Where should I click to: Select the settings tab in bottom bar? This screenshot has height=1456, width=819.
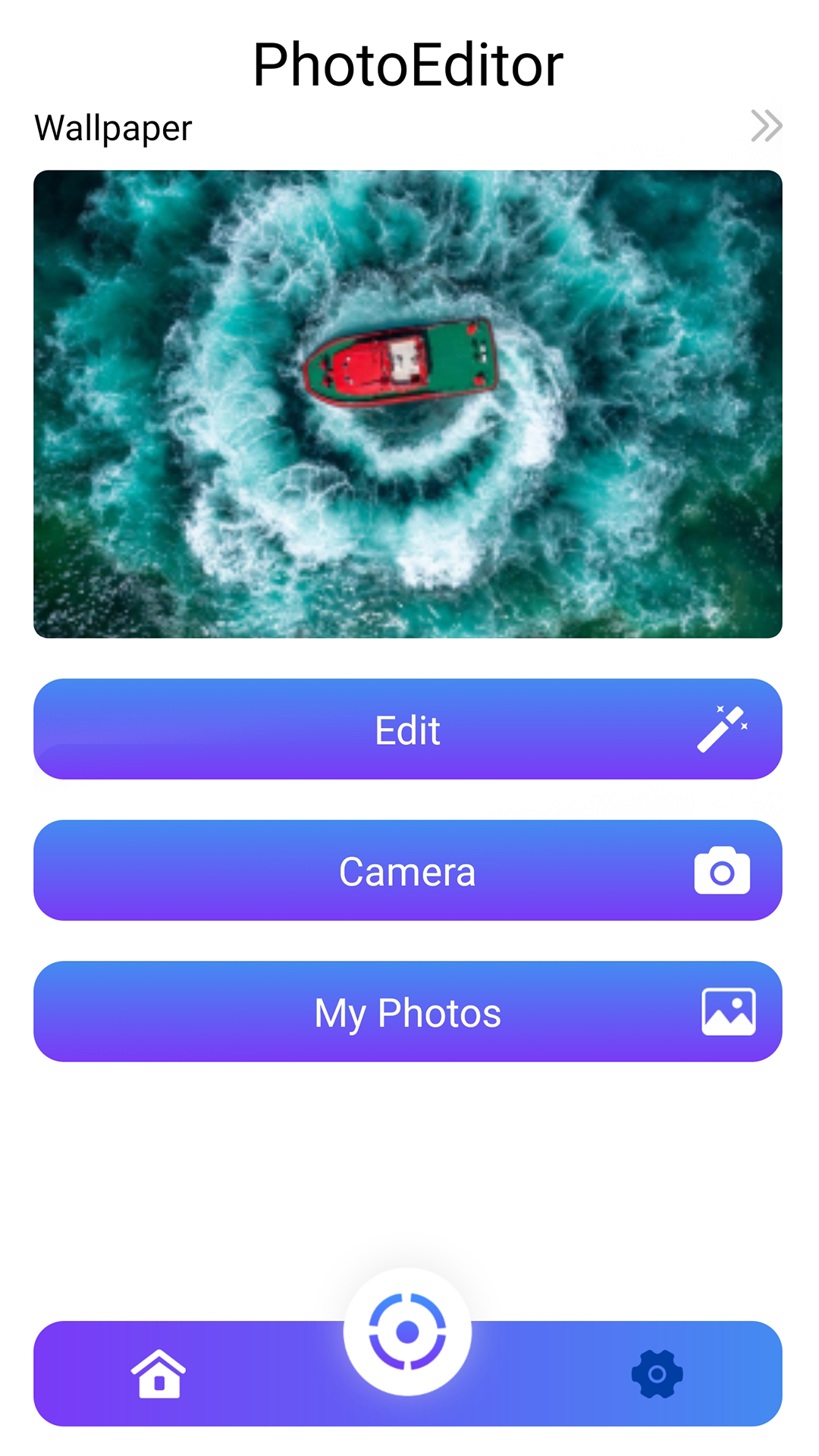(657, 1375)
